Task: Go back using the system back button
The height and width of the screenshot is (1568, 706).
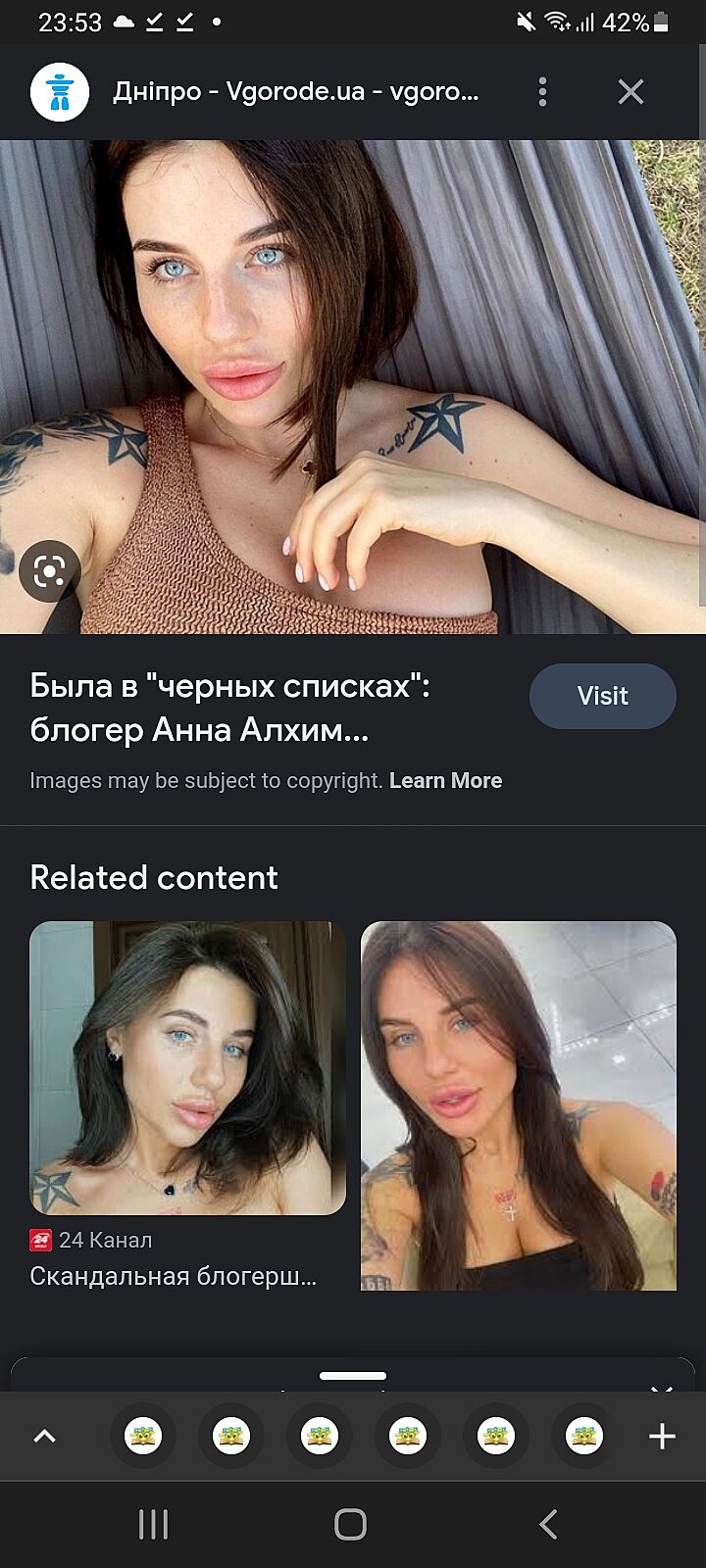Action: point(548,1524)
